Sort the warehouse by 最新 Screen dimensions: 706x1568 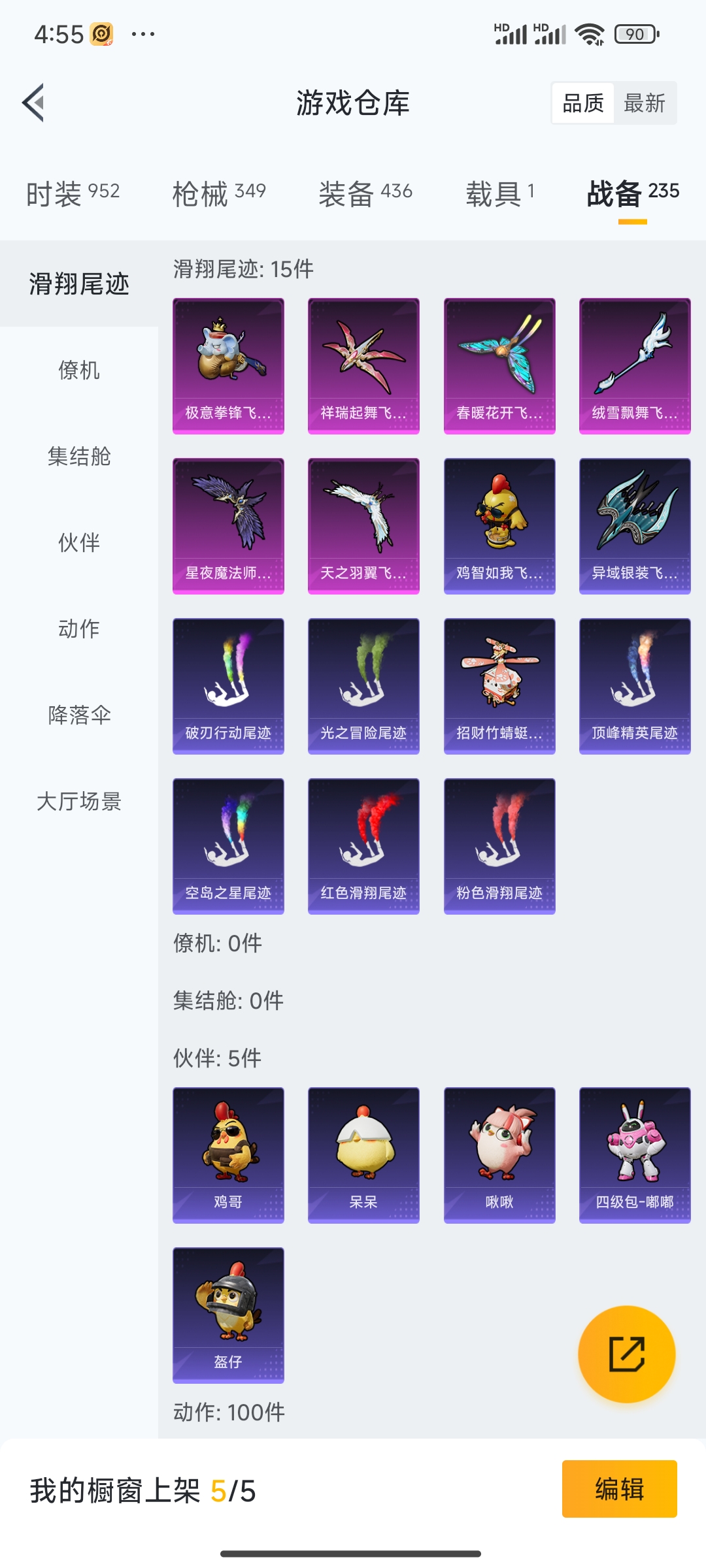[644, 103]
